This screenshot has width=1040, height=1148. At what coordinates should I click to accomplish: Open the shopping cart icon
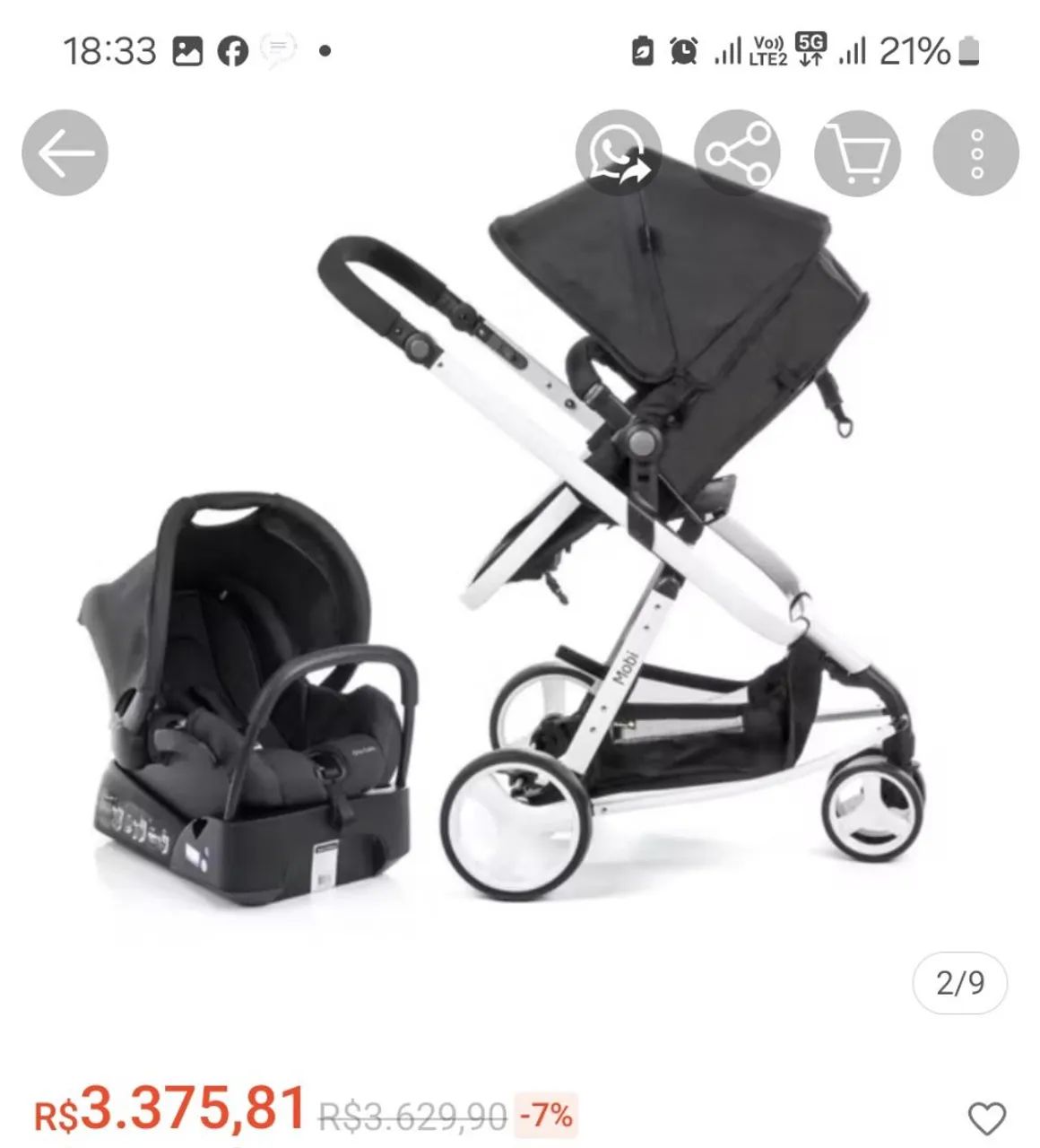[860, 152]
